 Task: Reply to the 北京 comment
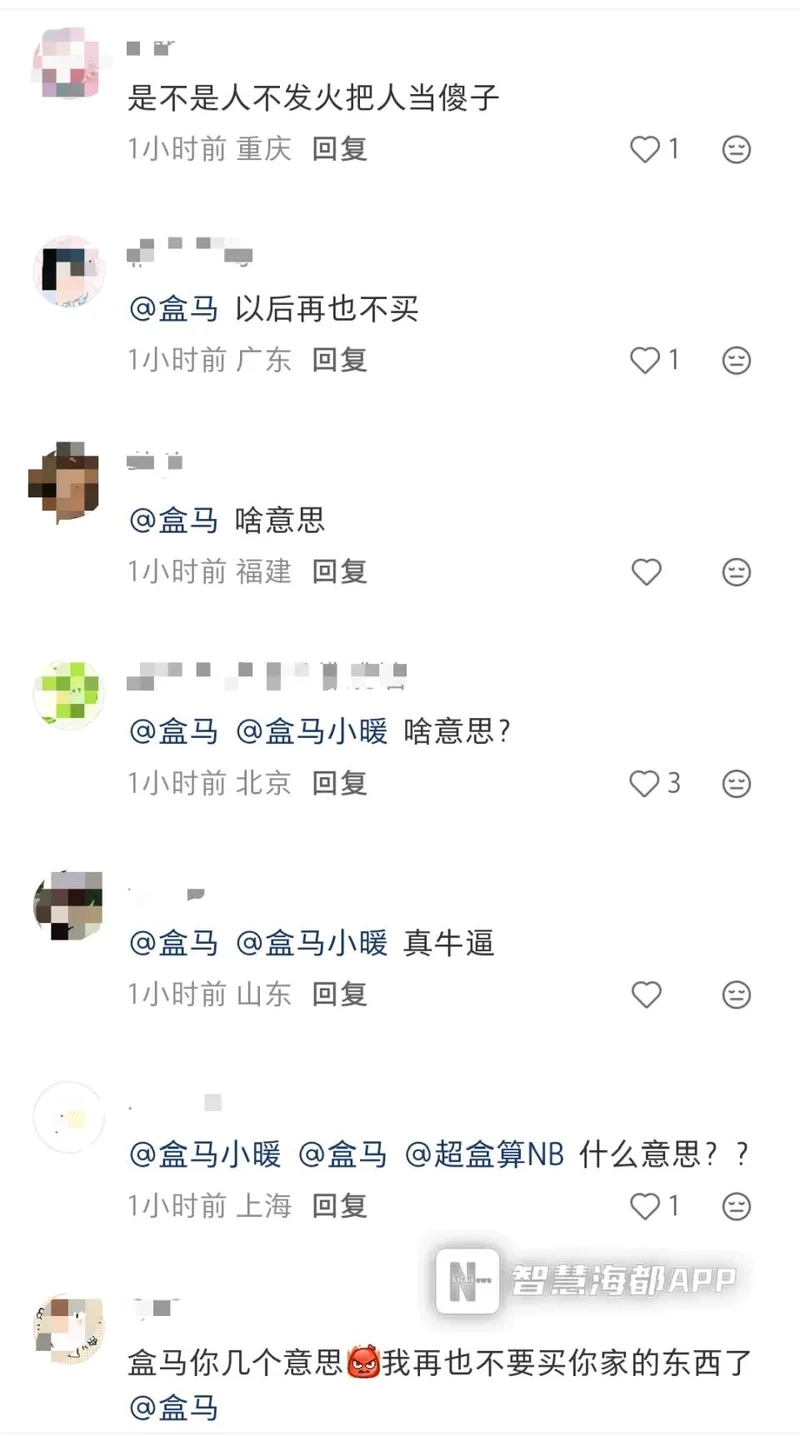tap(340, 783)
